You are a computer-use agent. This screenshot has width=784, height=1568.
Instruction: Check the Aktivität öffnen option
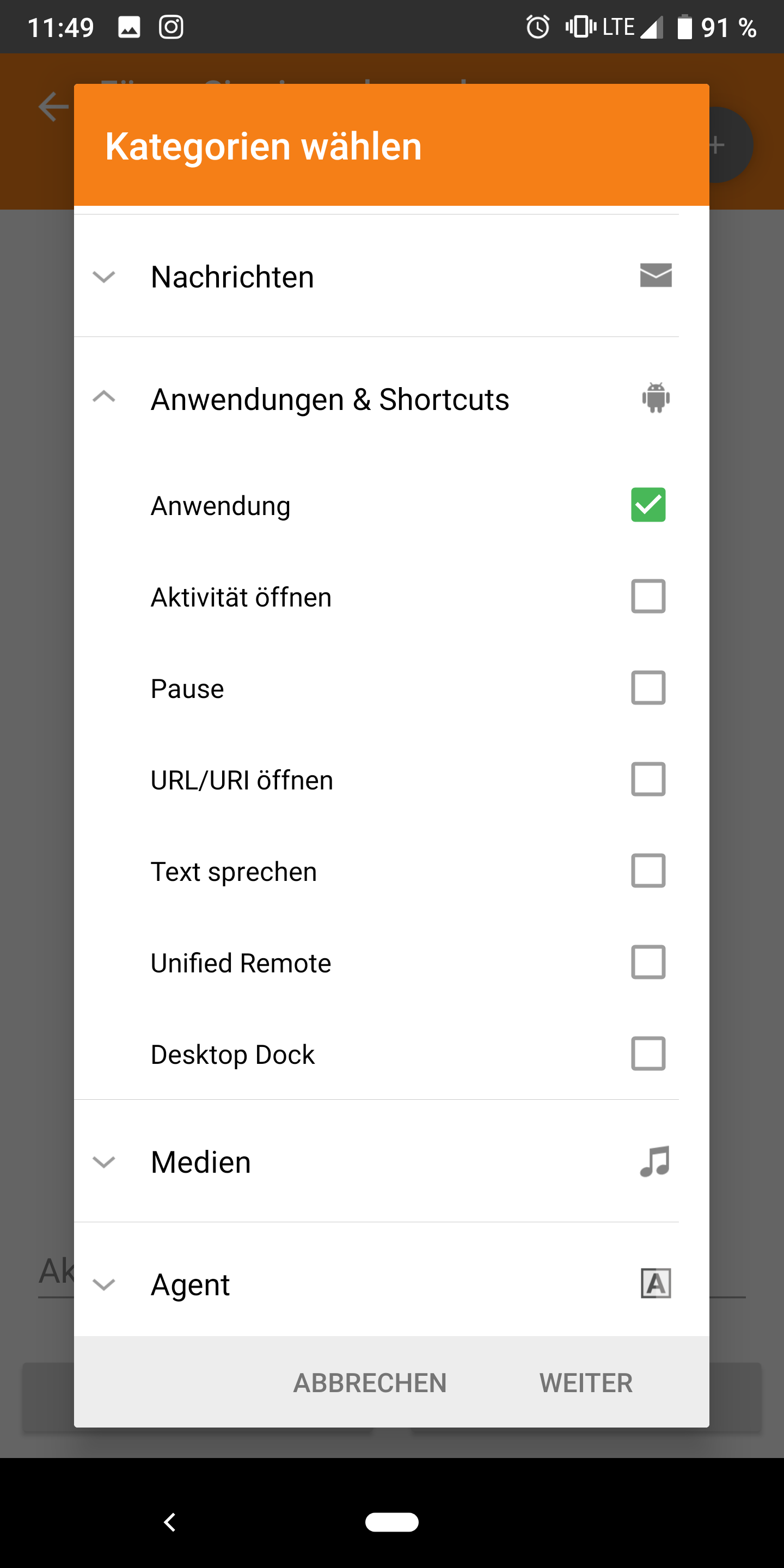click(x=648, y=597)
